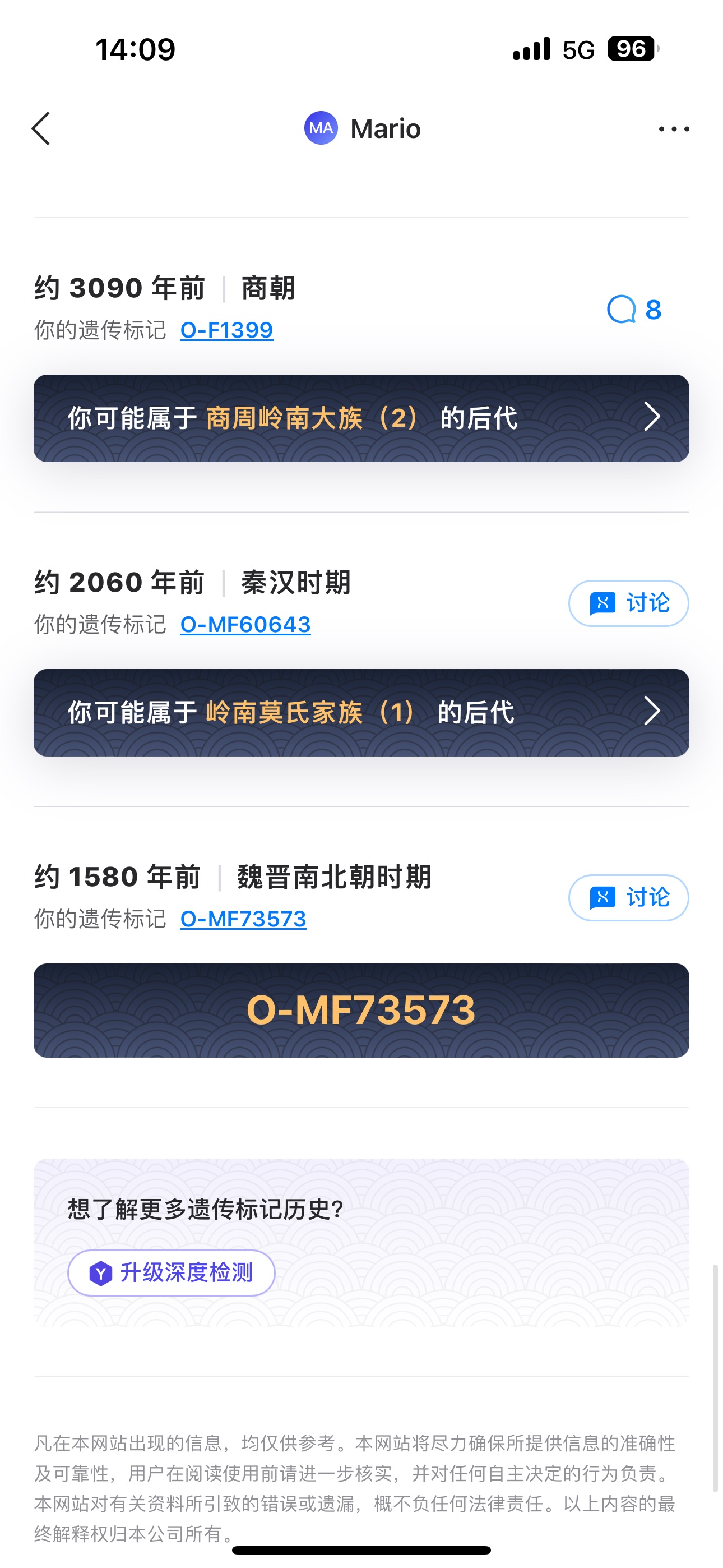Open the 岭南莫氏家族 (1) descendants card
Screen dimensions: 723x1568
pyautogui.click(x=361, y=713)
